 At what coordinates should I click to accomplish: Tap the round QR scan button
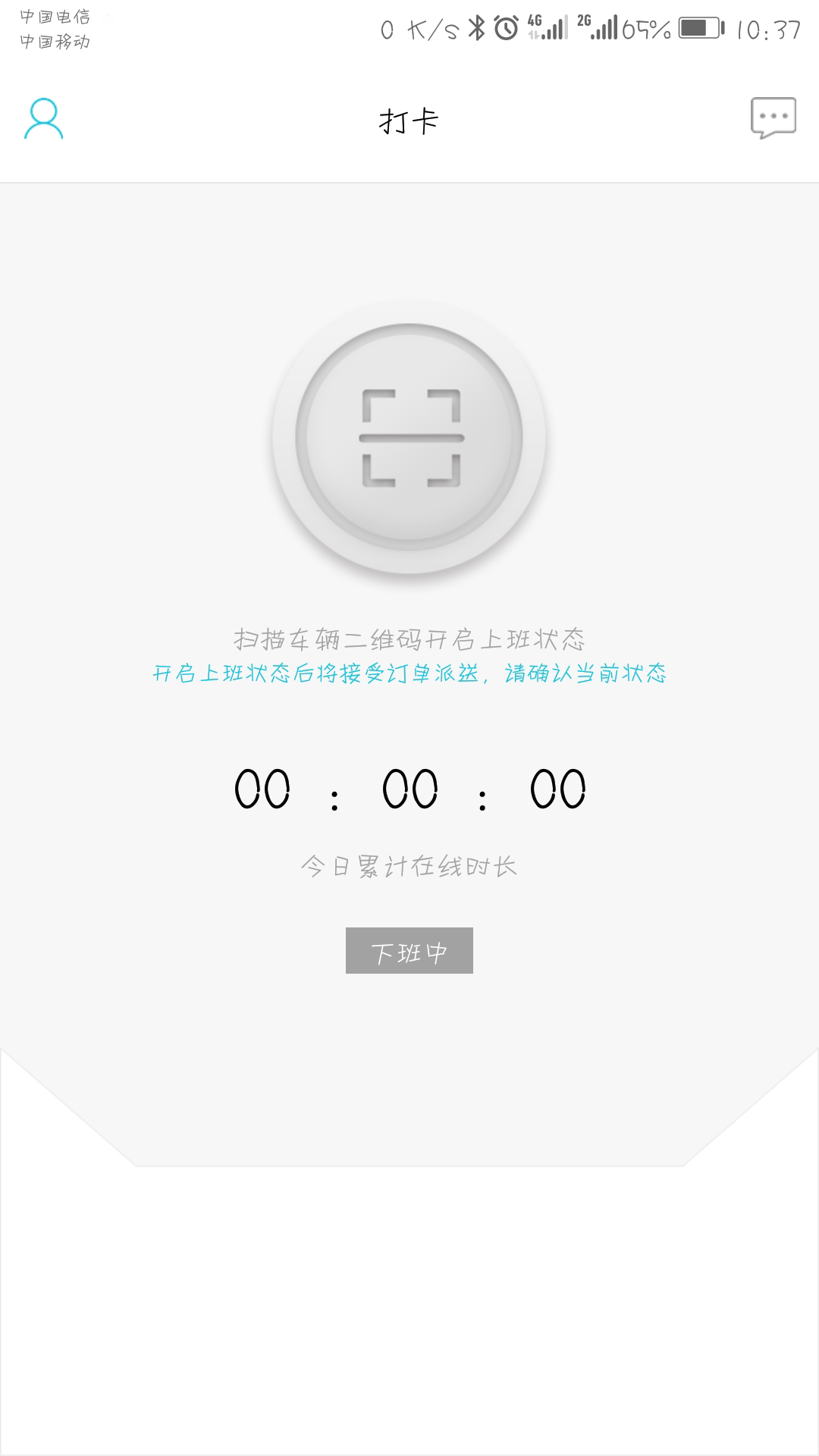pyautogui.click(x=409, y=438)
